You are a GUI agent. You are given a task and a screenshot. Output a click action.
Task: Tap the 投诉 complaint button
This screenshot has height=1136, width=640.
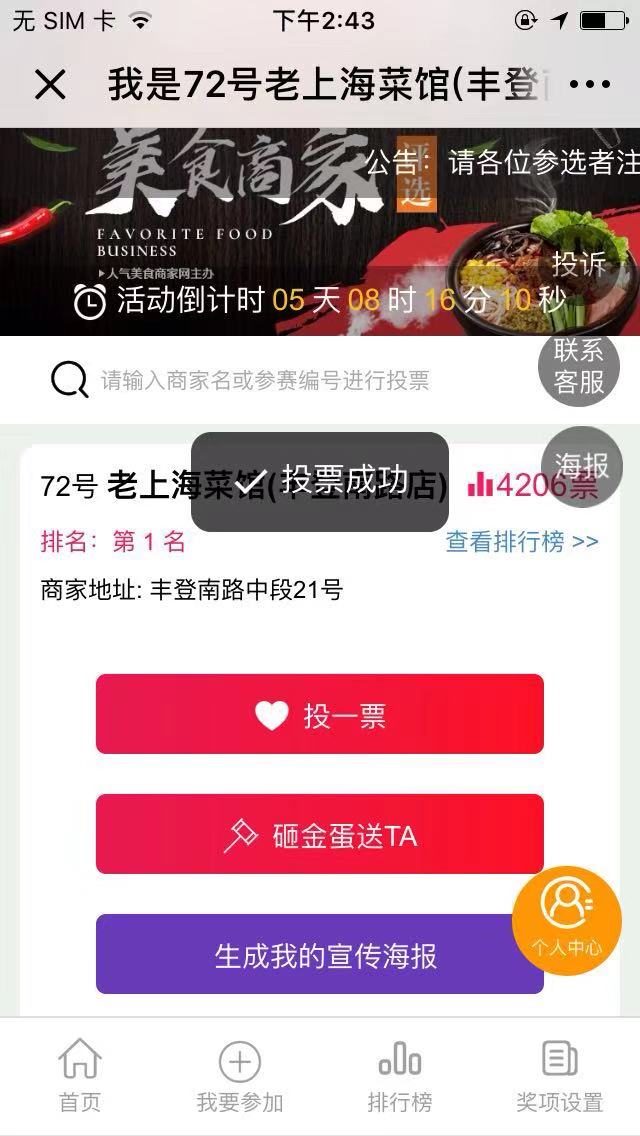click(579, 263)
